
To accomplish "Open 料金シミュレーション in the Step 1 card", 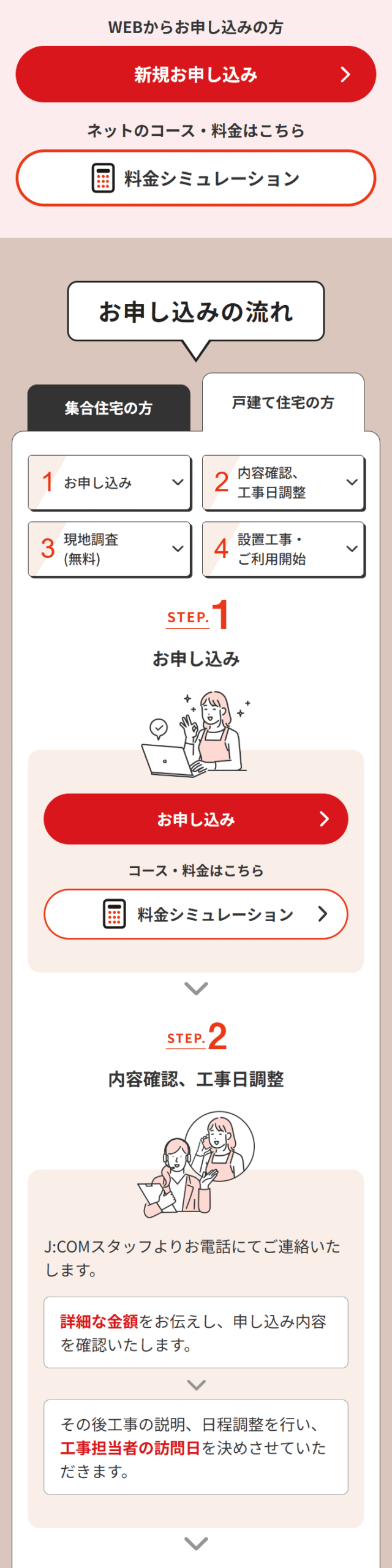I will click(x=195, y=914).
